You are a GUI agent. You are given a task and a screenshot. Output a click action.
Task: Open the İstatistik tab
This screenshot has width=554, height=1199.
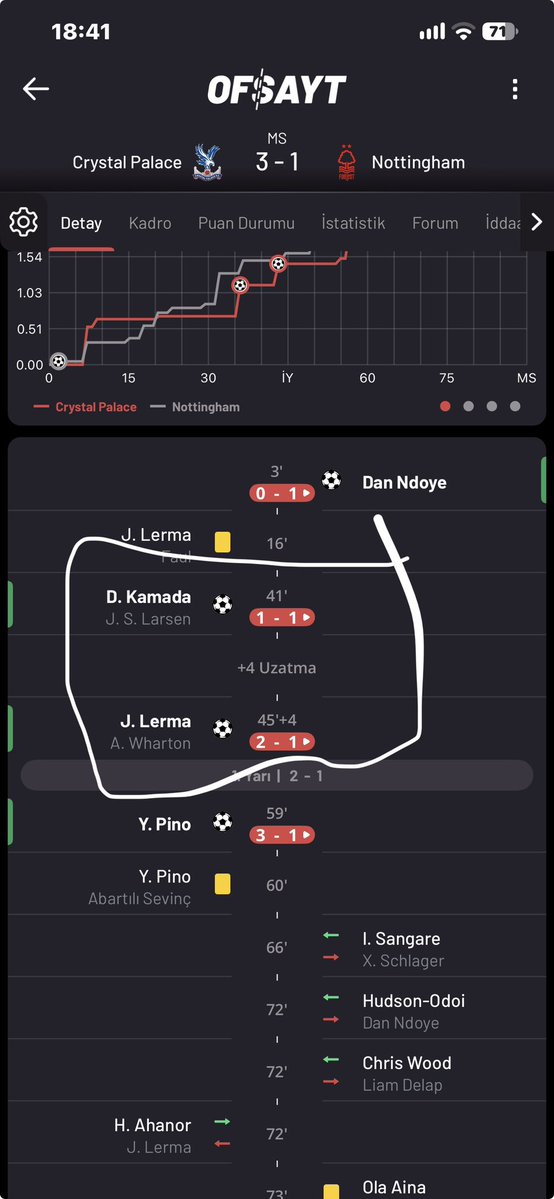coord(354,223)
